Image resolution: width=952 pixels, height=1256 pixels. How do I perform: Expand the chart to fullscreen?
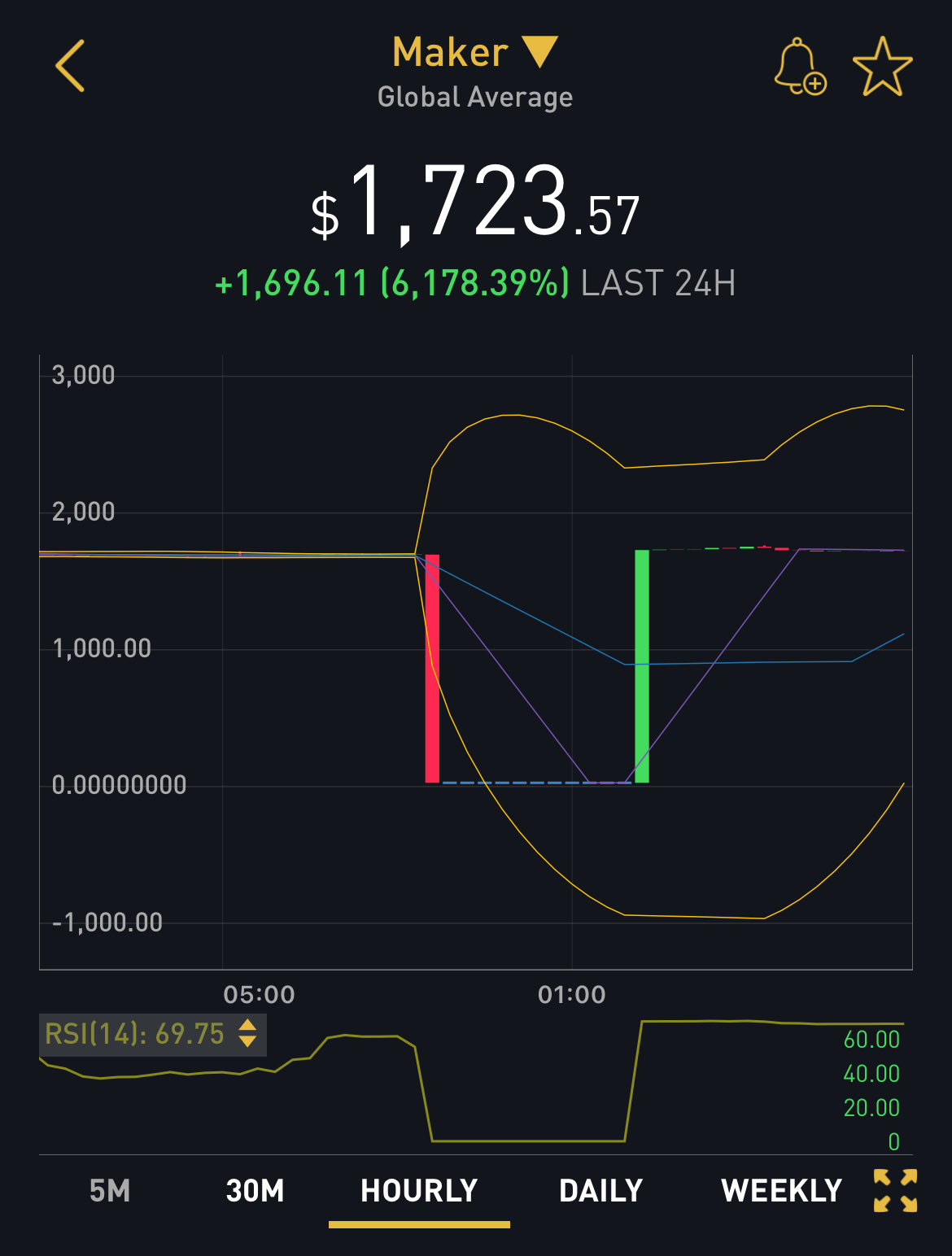895,1191
